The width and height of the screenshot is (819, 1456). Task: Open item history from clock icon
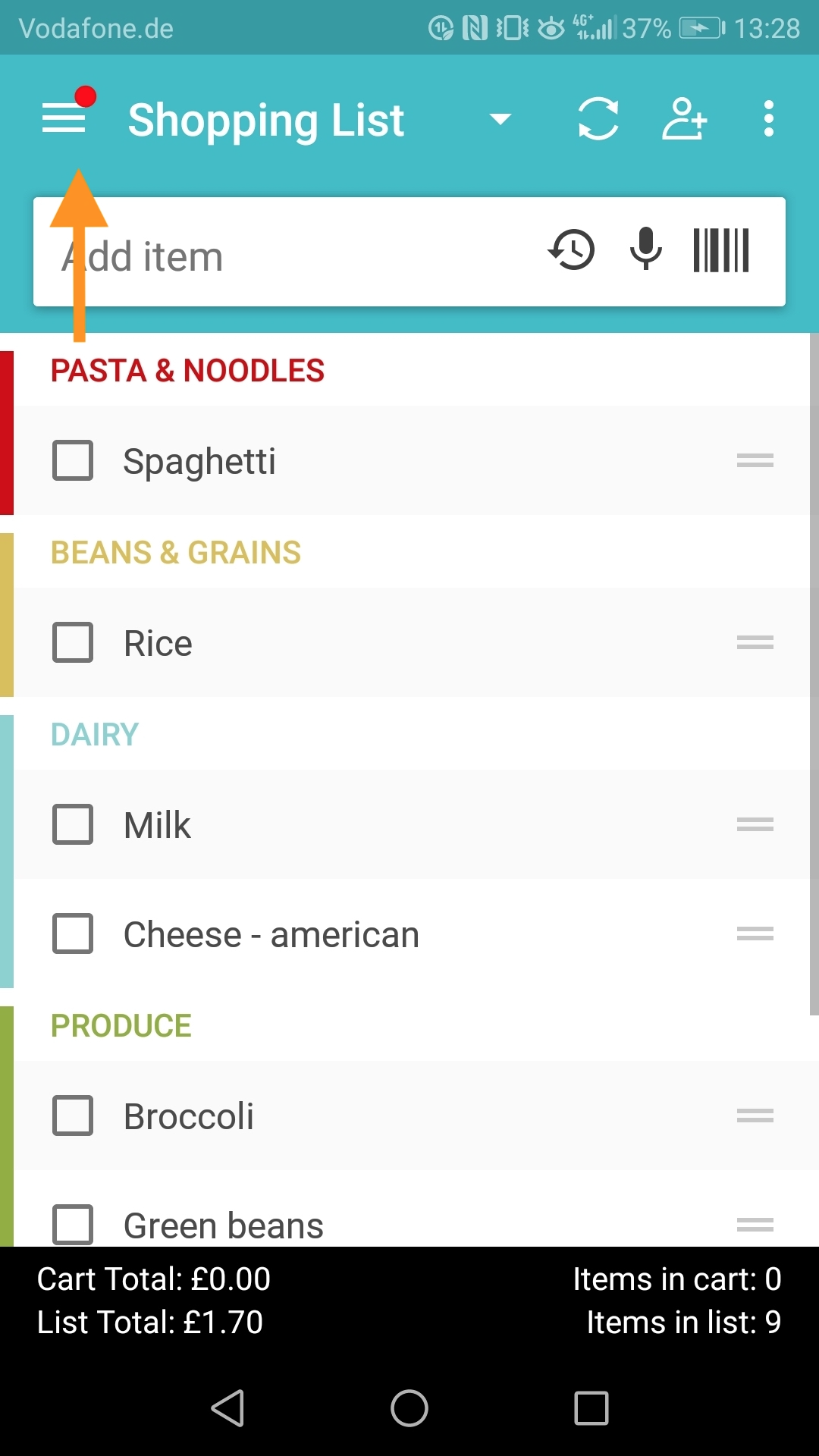pyautogui.click(x=572, y=250)
